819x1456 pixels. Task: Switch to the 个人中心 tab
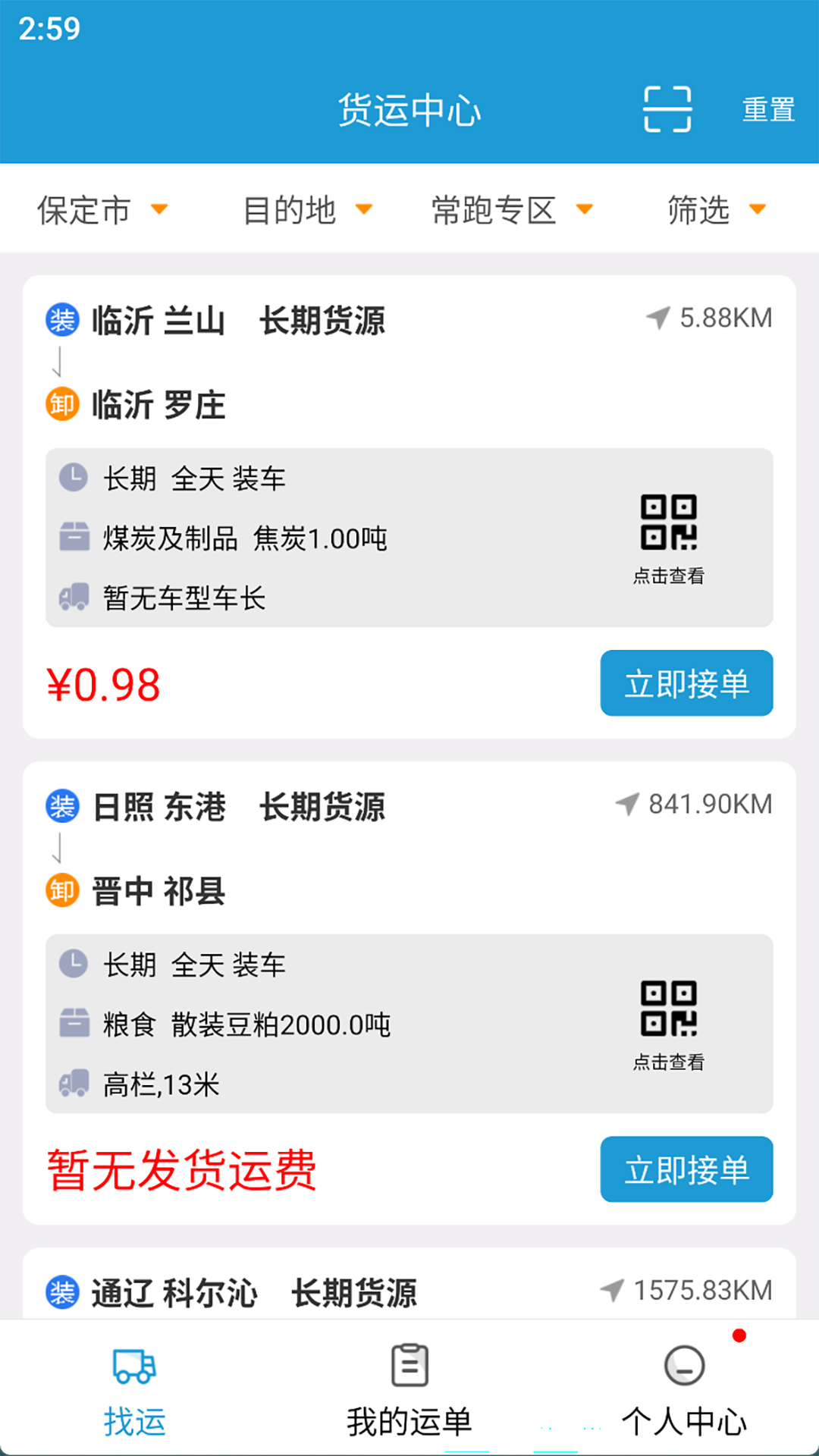pyautogui.click(x=684, y=1389)
